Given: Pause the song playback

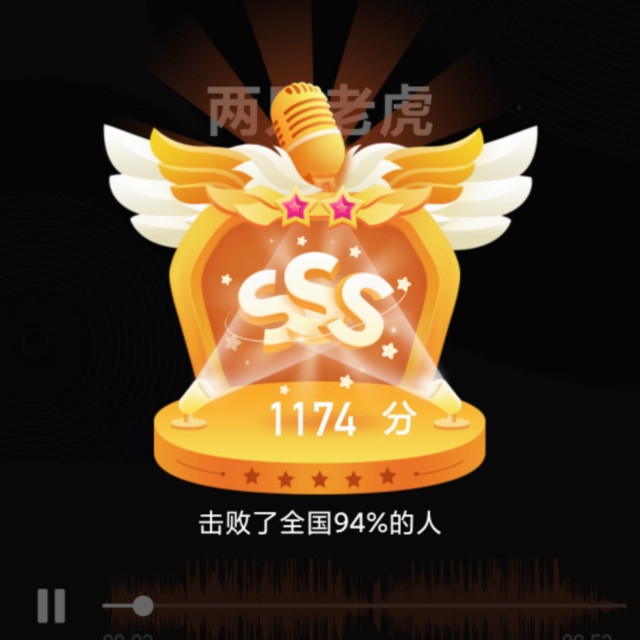Looking at the screenshot, I should coord(51,605).
